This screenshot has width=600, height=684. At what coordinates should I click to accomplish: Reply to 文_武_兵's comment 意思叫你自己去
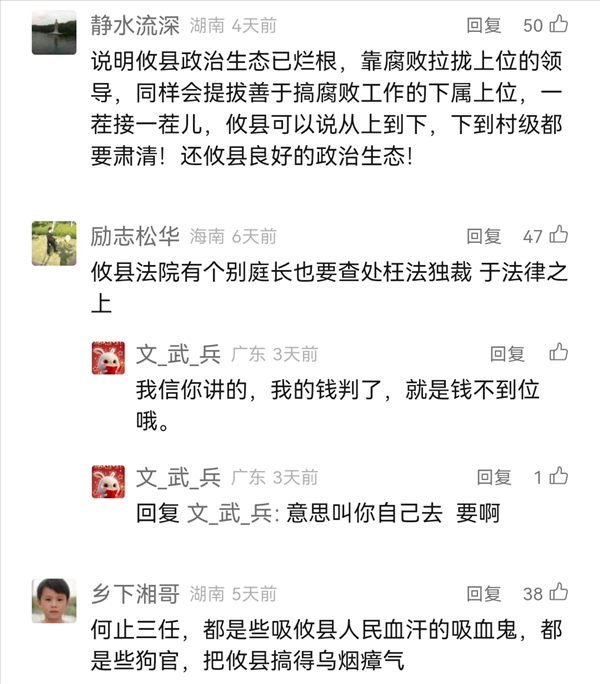click(x=494, y=477)
